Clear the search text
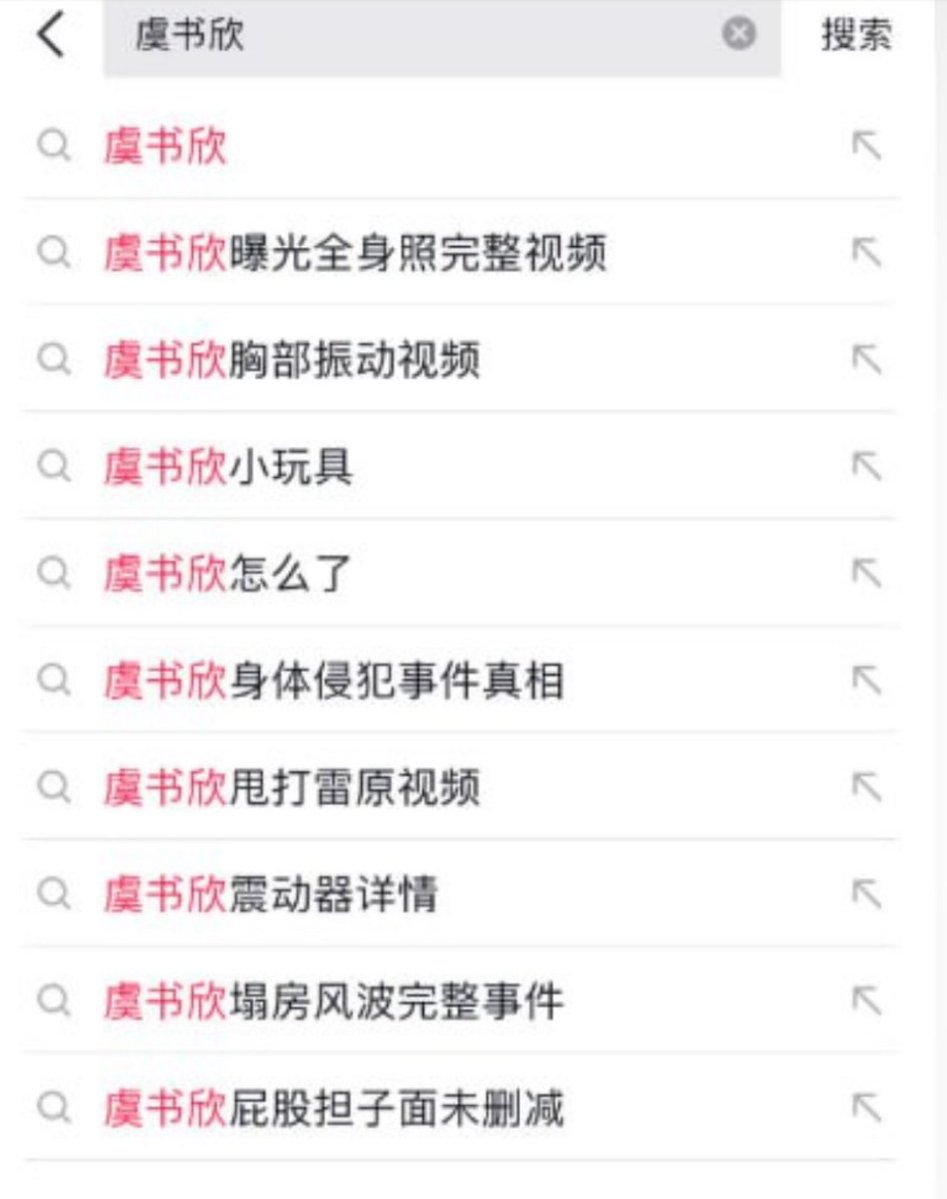The image size is (947, 1199). (739, 35)
